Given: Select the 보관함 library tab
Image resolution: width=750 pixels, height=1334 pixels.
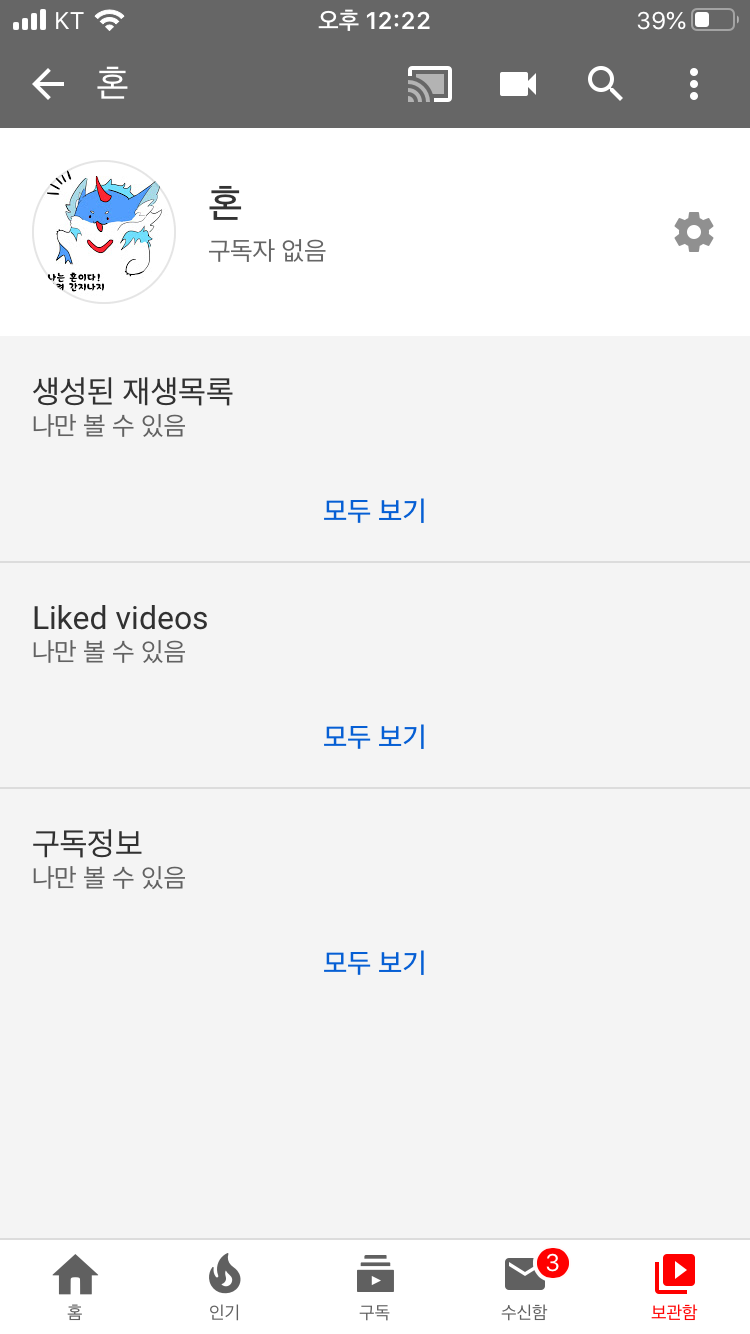Looking at the screenshot, I should [x=674, y=1286].
